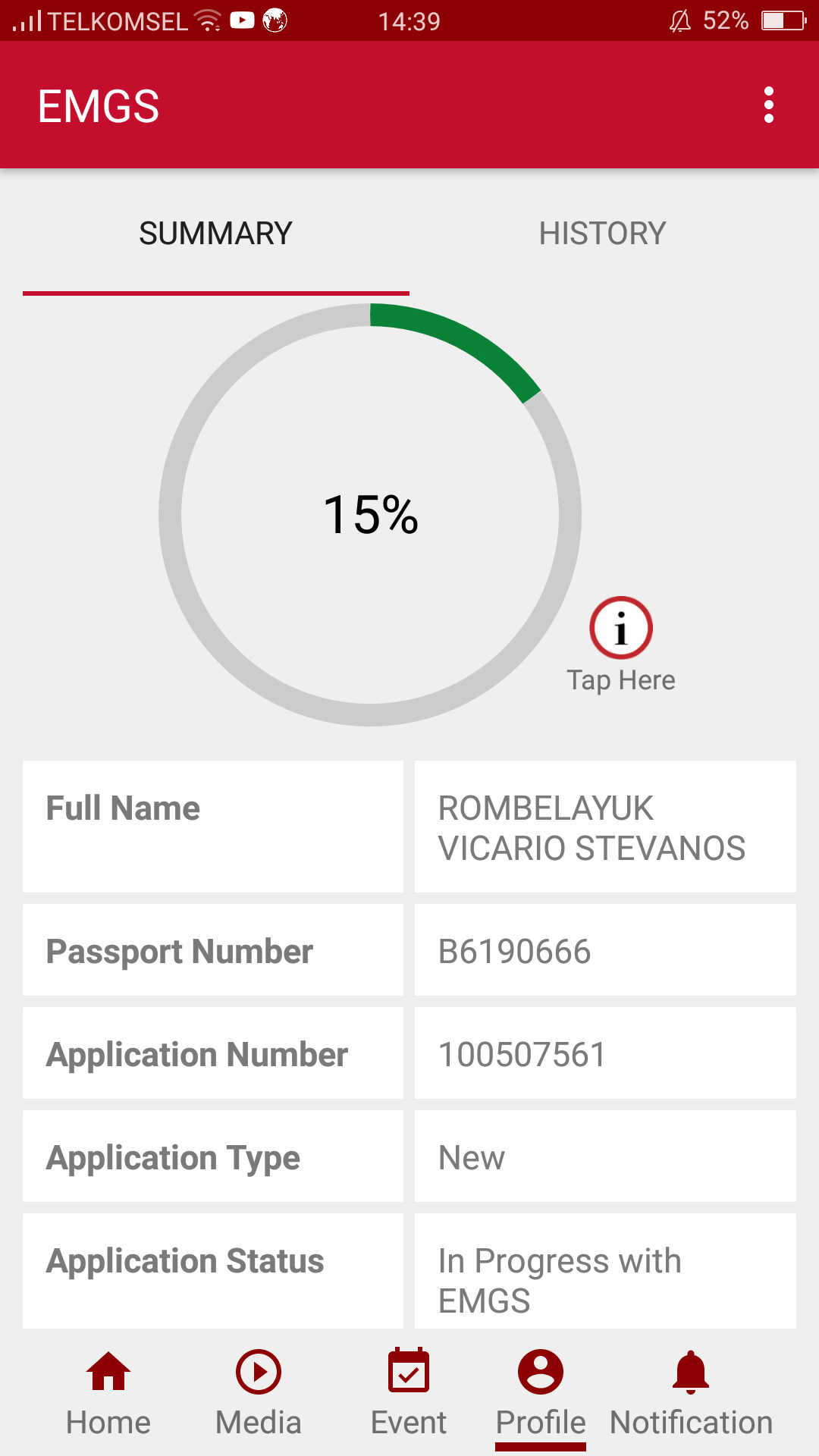This screenshot has width=819, height=1456.
Task: Tap the info icon beside the progress circle
Action: pos(621,629)
